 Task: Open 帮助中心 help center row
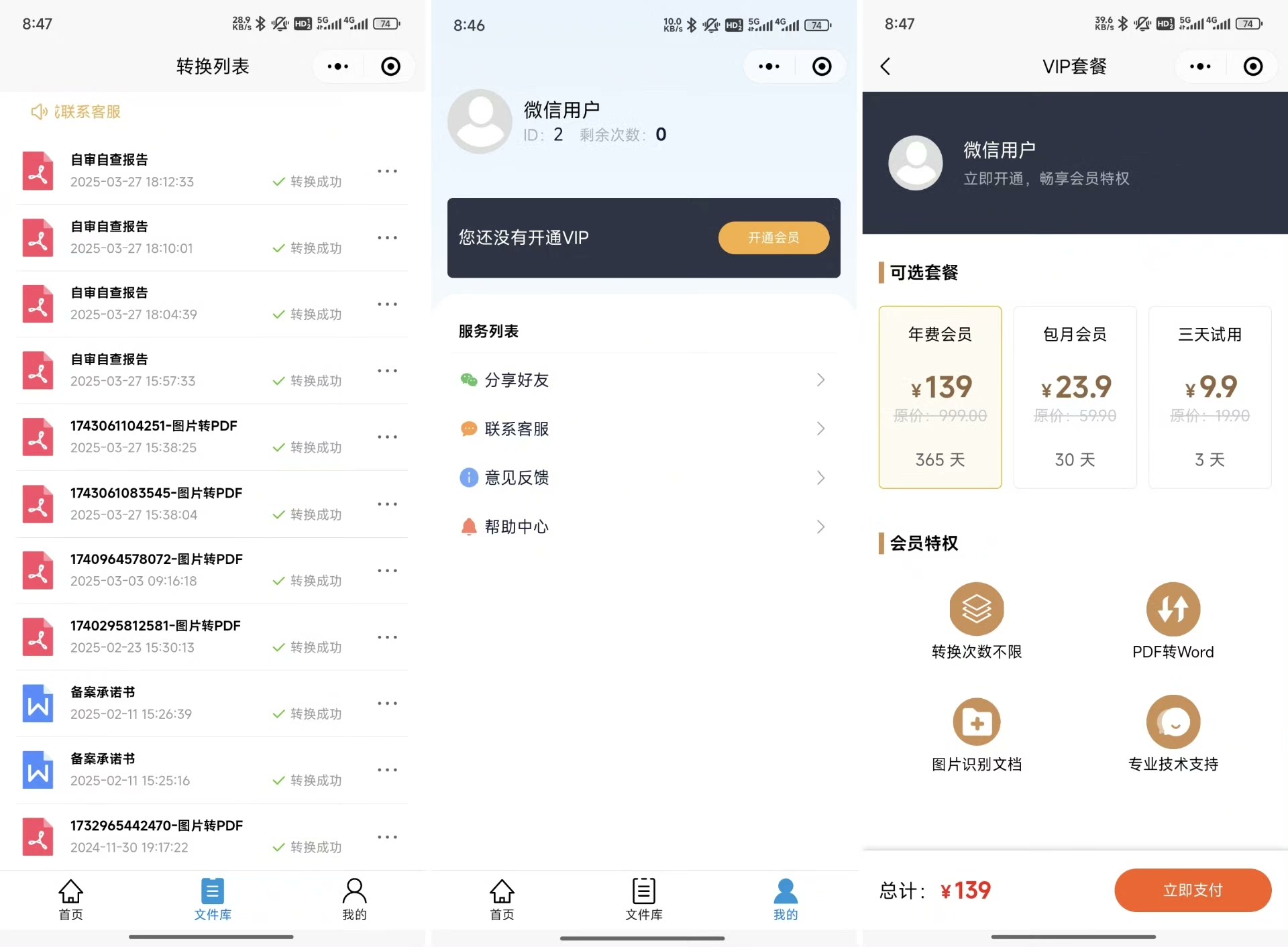pyautogui.click(x=643, y=526)
